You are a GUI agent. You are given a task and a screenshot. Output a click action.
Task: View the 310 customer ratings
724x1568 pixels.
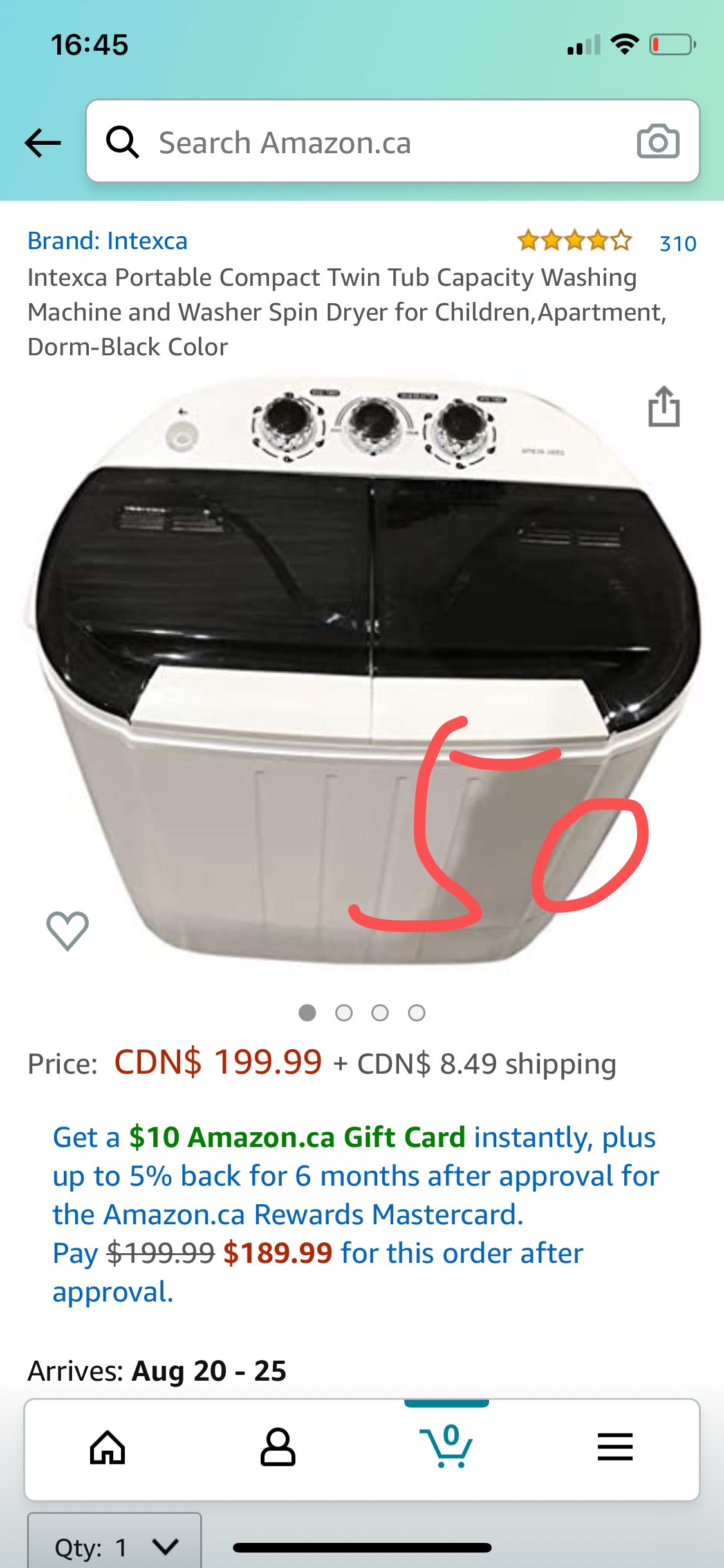677,243
